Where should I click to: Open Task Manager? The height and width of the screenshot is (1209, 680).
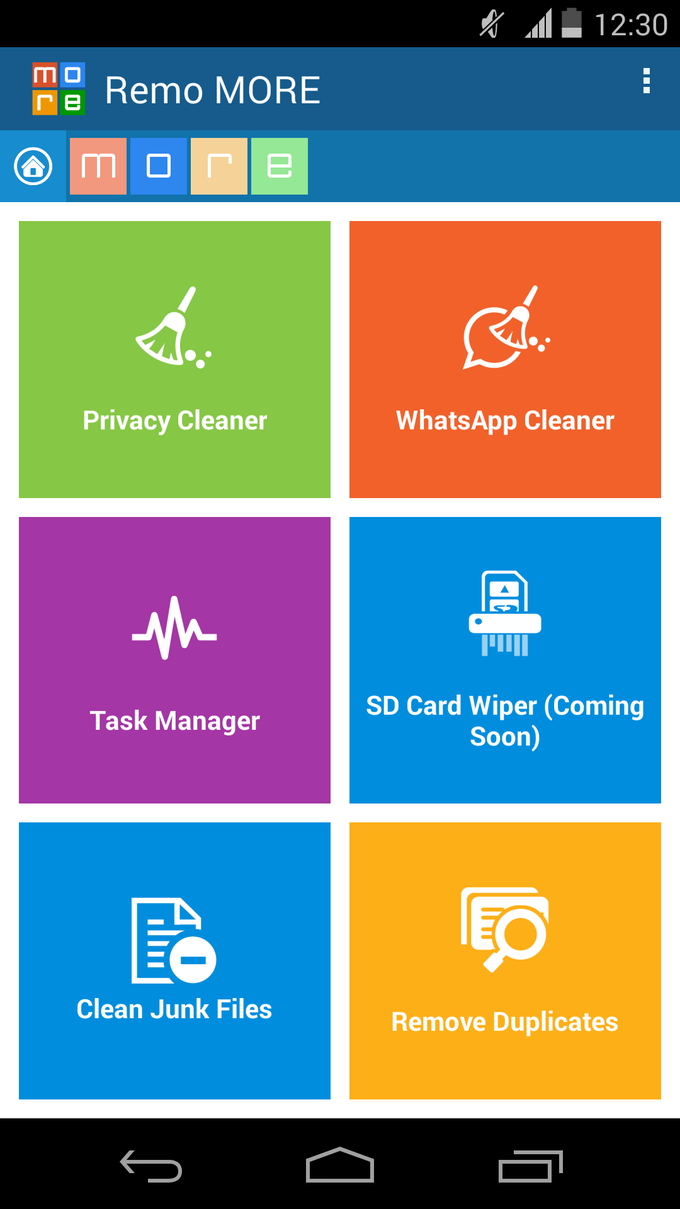(x=175, y=660)
